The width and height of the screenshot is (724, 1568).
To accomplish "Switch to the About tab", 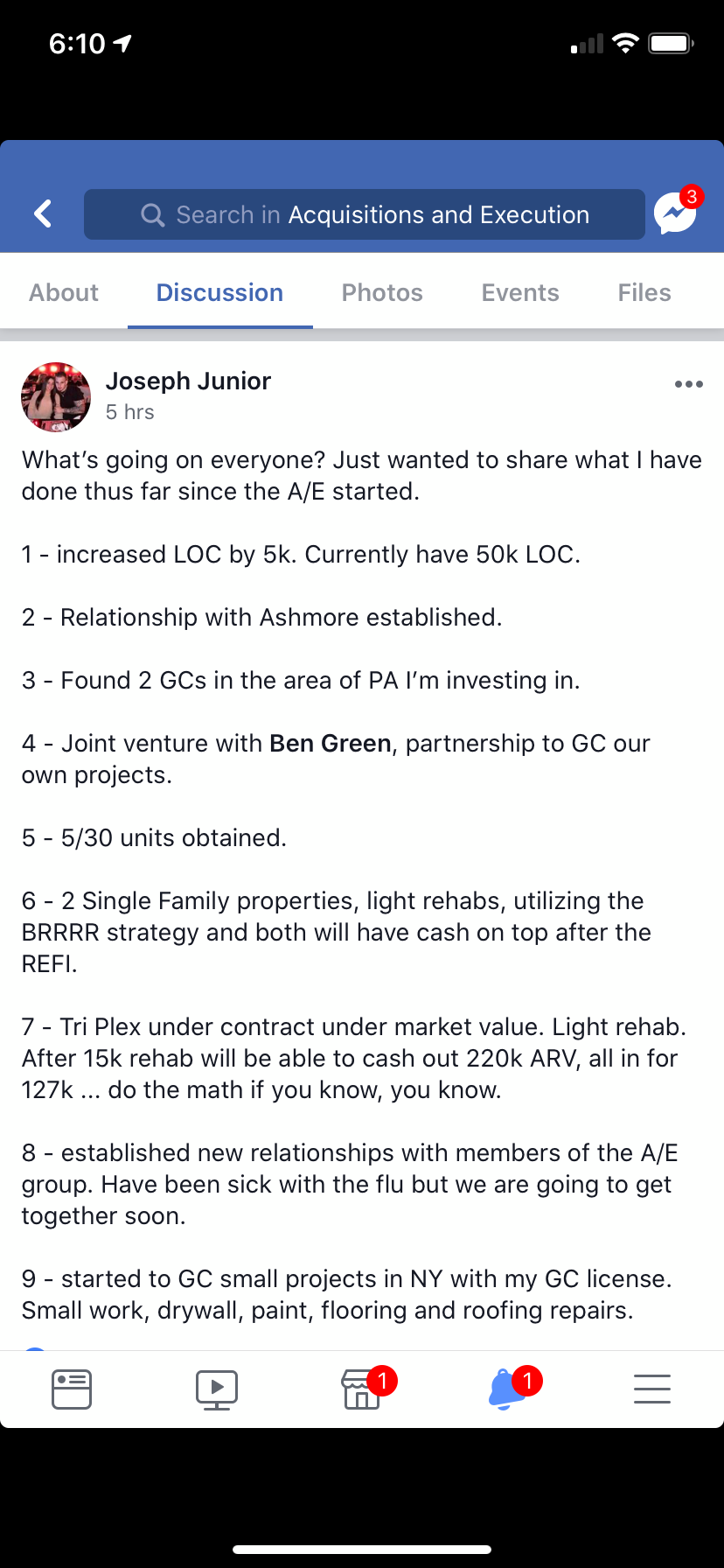I will point(64,292).
